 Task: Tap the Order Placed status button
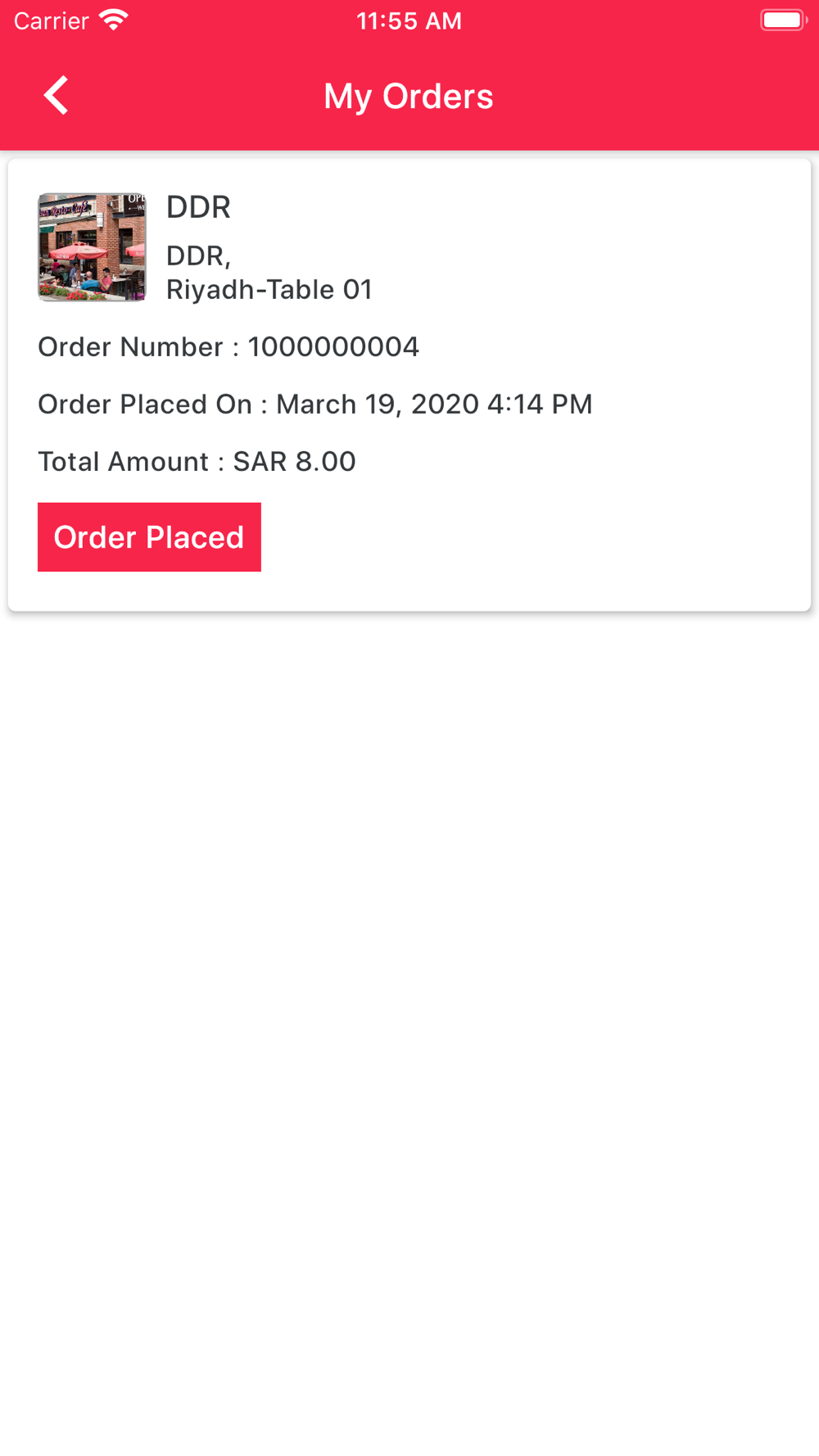pyautogui.click(x=149, y=537)
